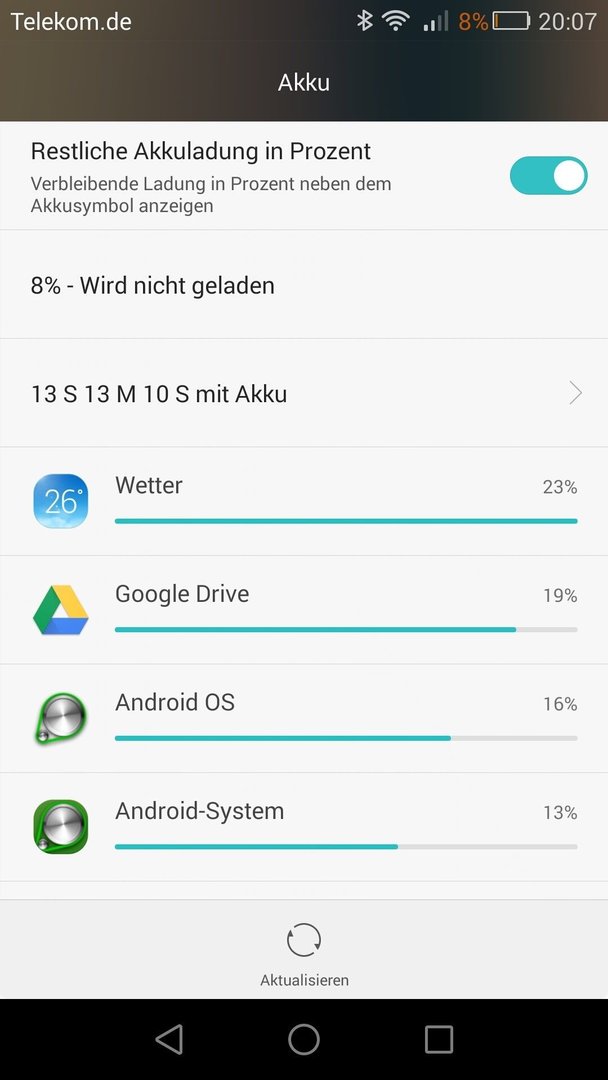Open Android-System battery usage details
608x1080 pixels.
tap(304, 827)
